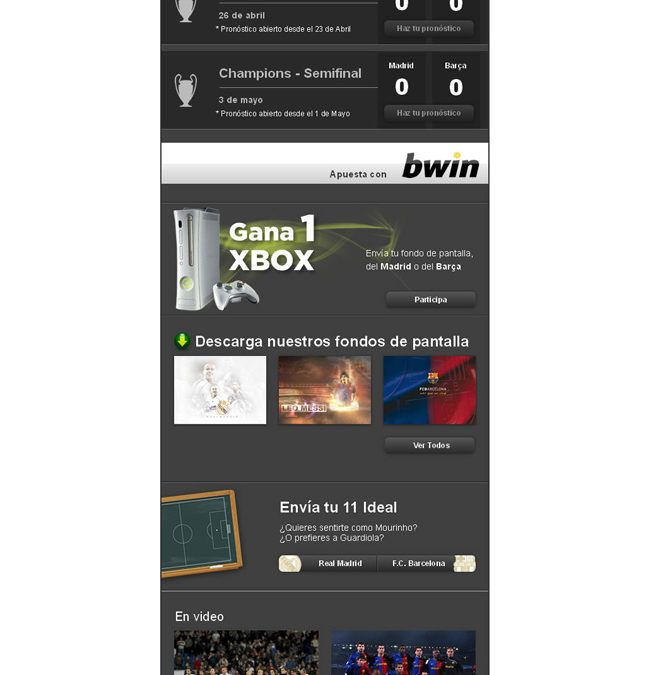Tap Participa in the Xbox contest

click(430, 300)
